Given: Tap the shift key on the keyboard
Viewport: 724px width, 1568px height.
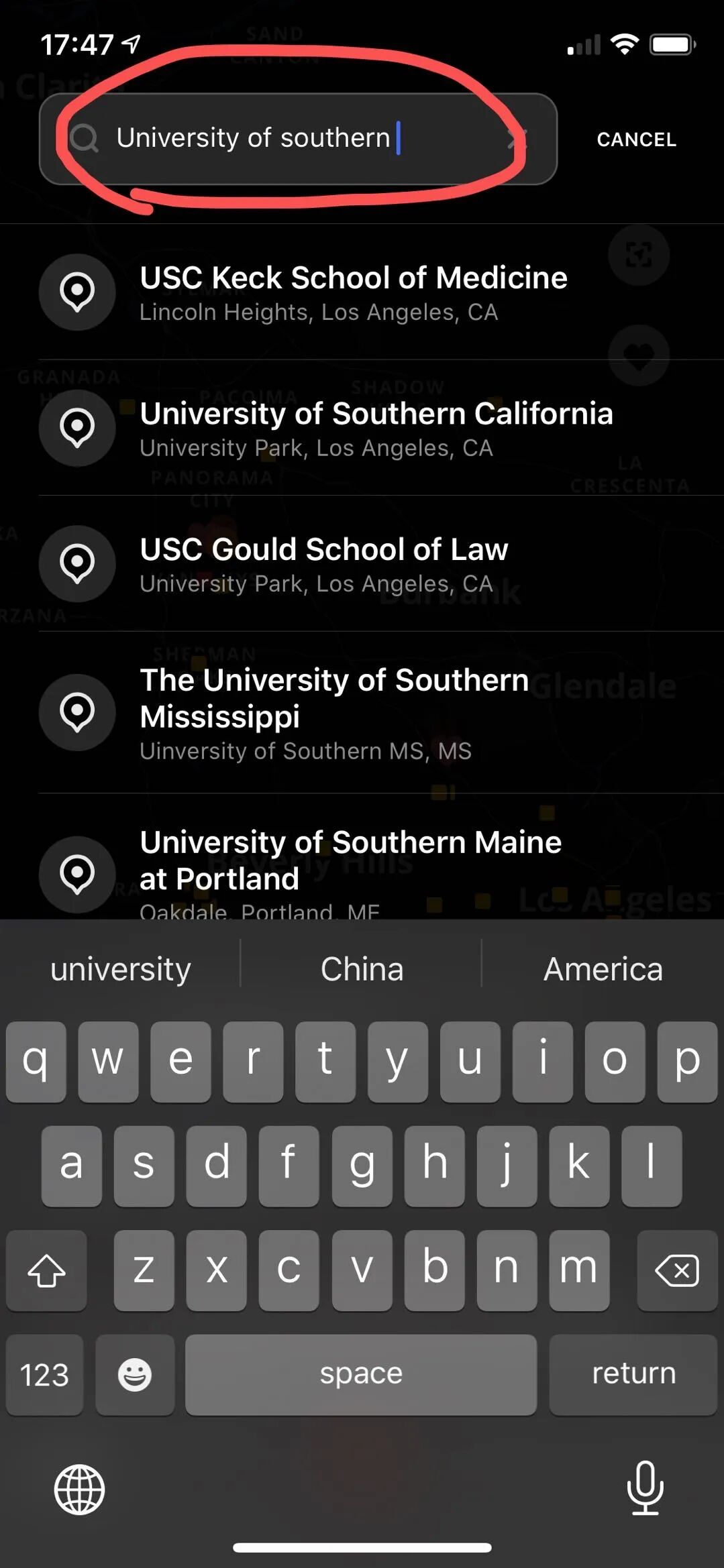Looking at the screenshot, I should (46, 1270).
